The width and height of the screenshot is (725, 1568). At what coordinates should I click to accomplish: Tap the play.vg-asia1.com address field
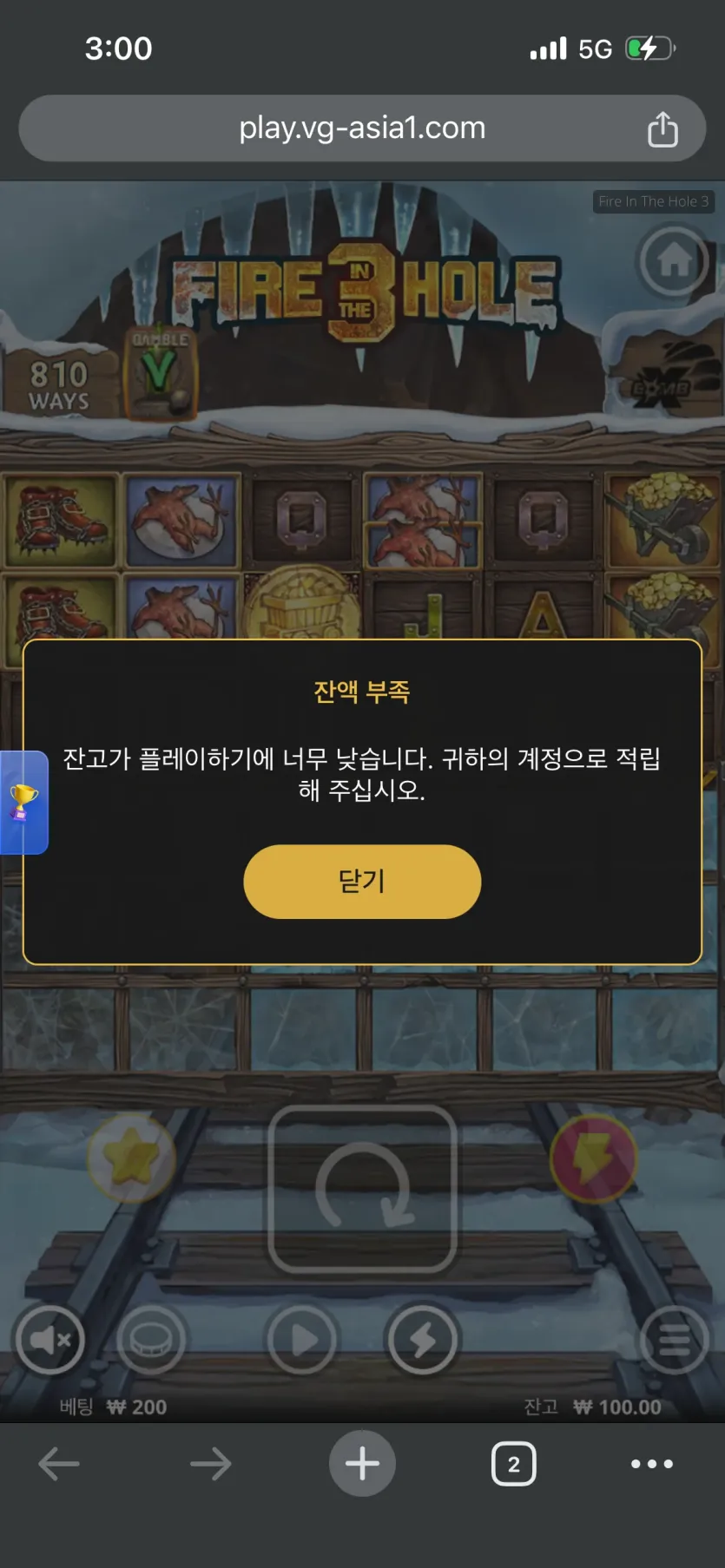coord(362,128)
